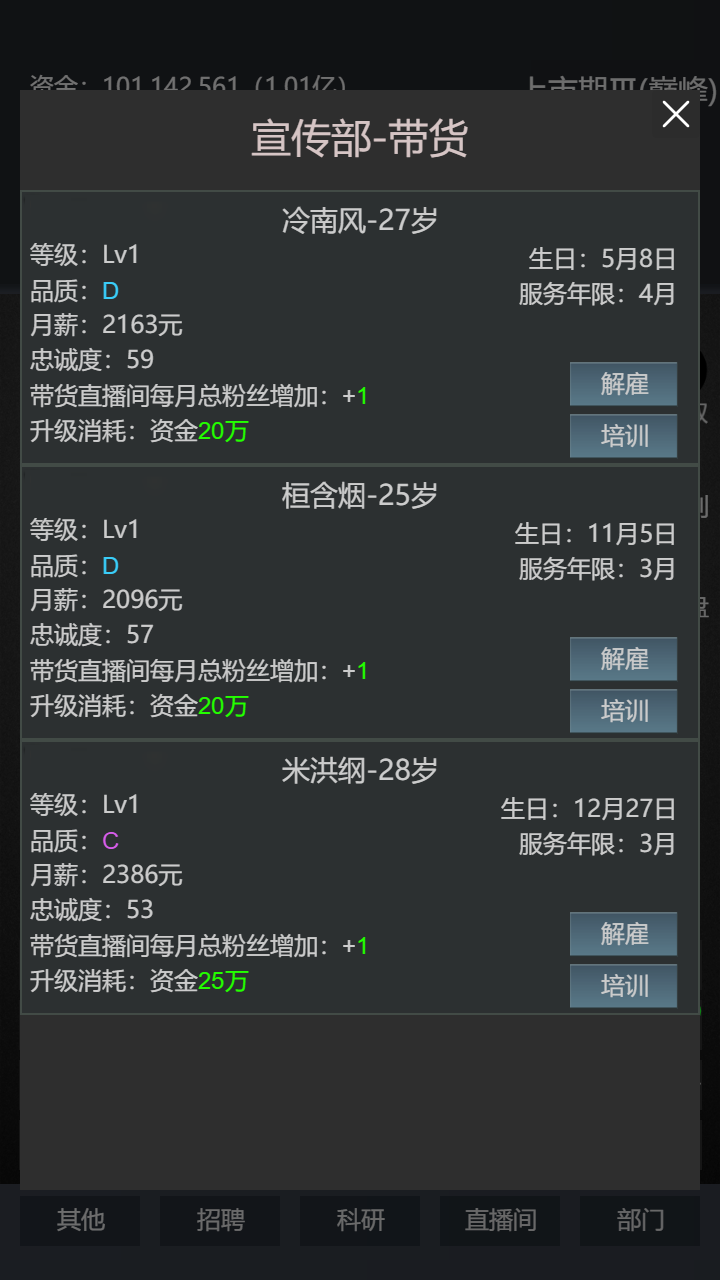
Task: Fire 桓含烟 with the 解雇 button
Action: pos(623,659)
